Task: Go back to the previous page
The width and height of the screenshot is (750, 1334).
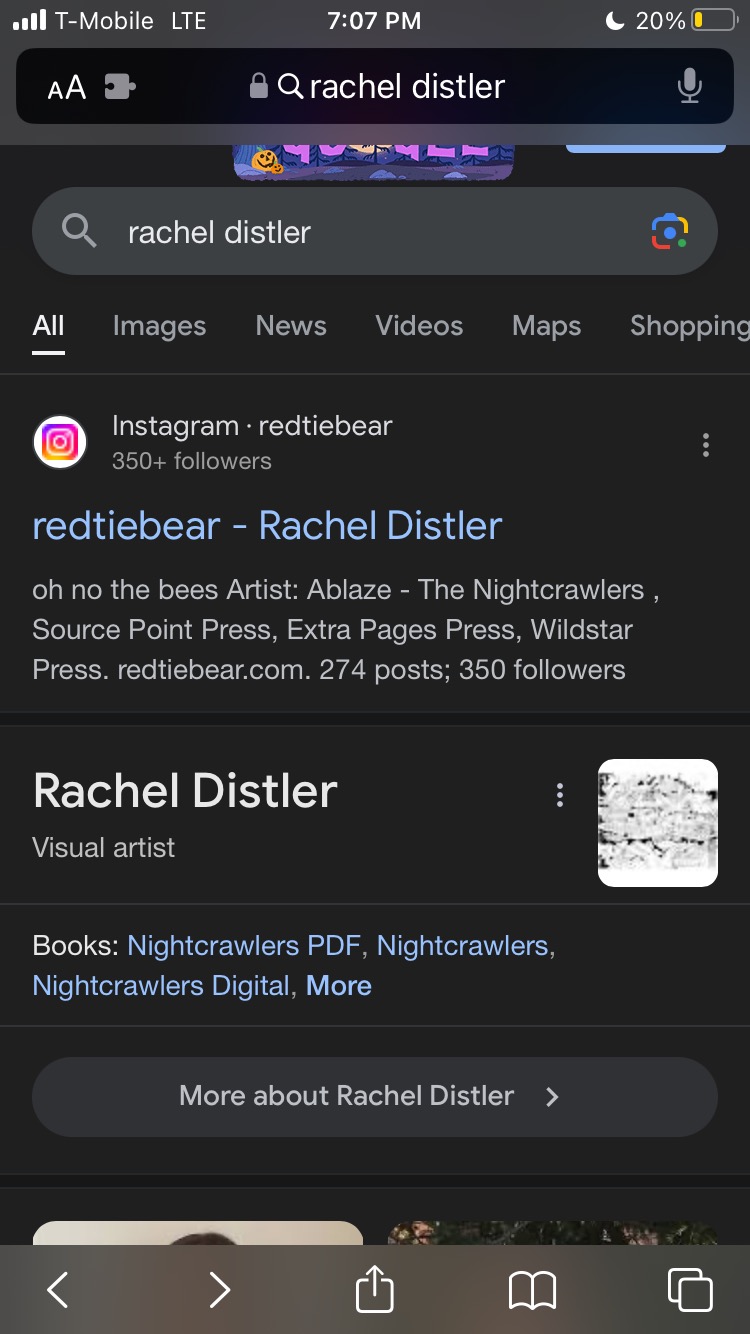Action: 58,1290
